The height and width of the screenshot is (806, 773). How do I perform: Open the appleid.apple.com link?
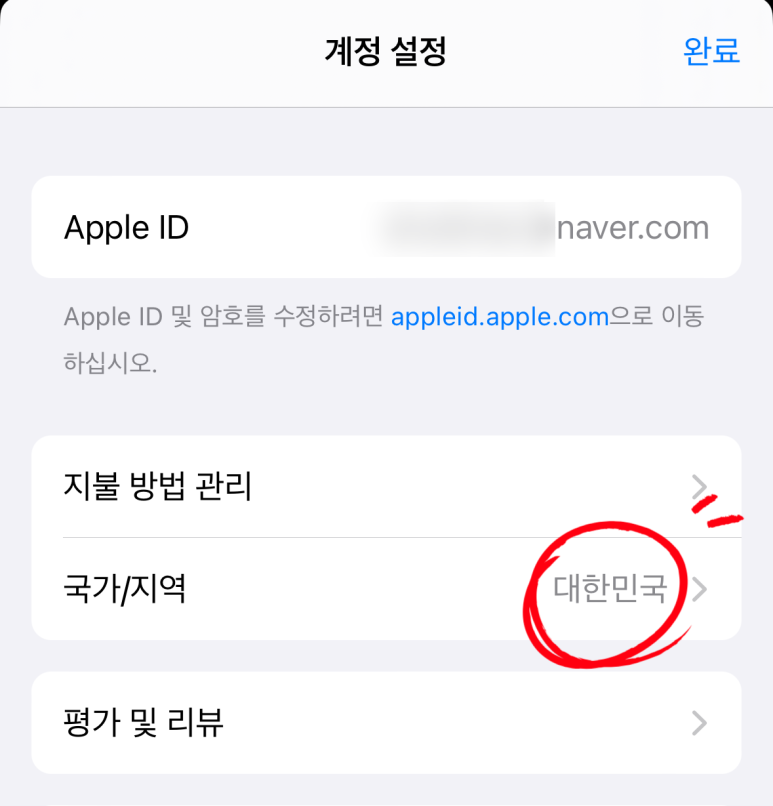(499, 318)
